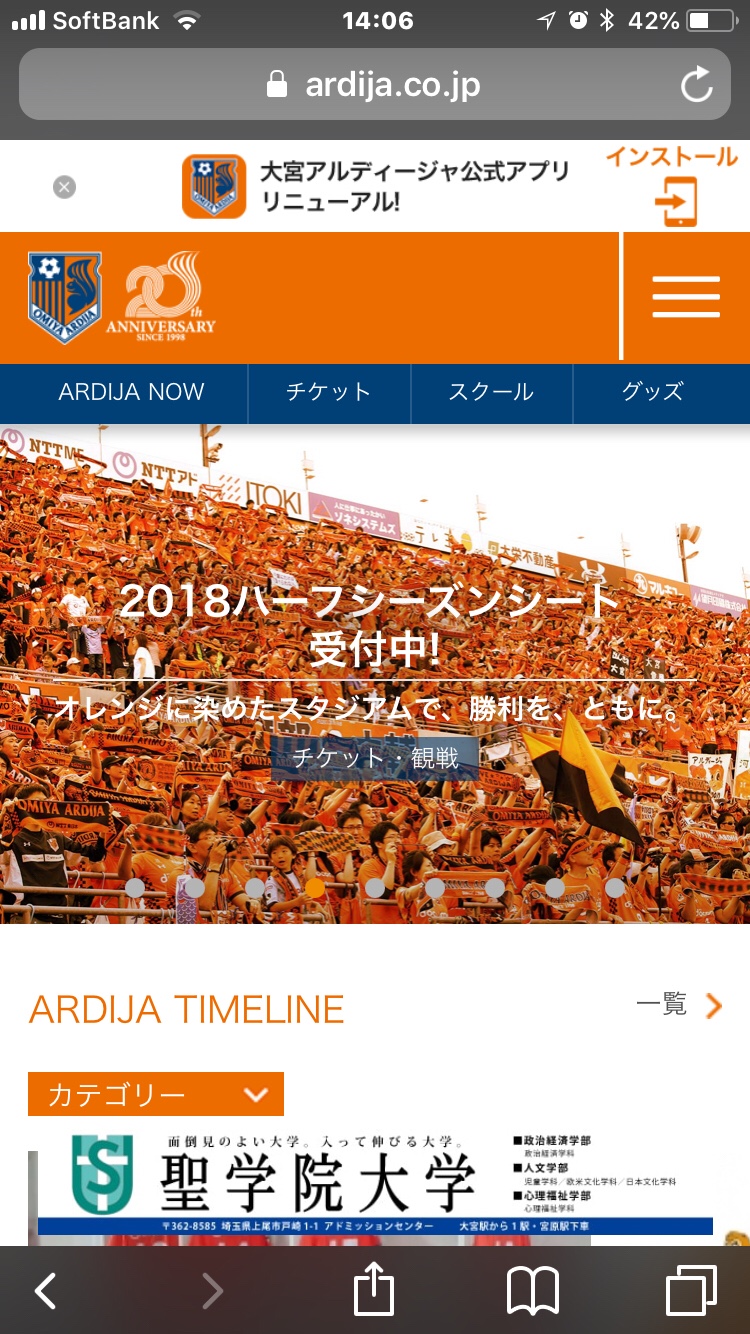
Task: Switch to ARDIJA NOW tab
Action: coord(131,392)
